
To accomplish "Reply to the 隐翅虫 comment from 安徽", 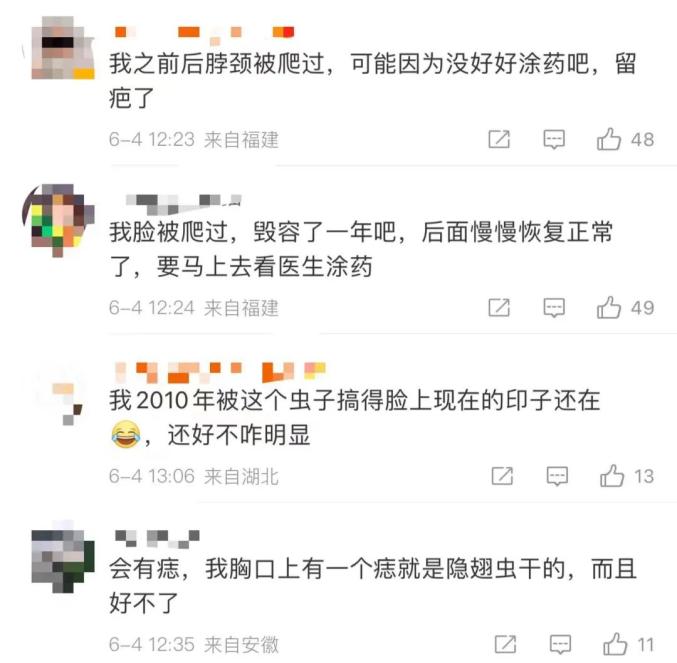I will (560, 644).
